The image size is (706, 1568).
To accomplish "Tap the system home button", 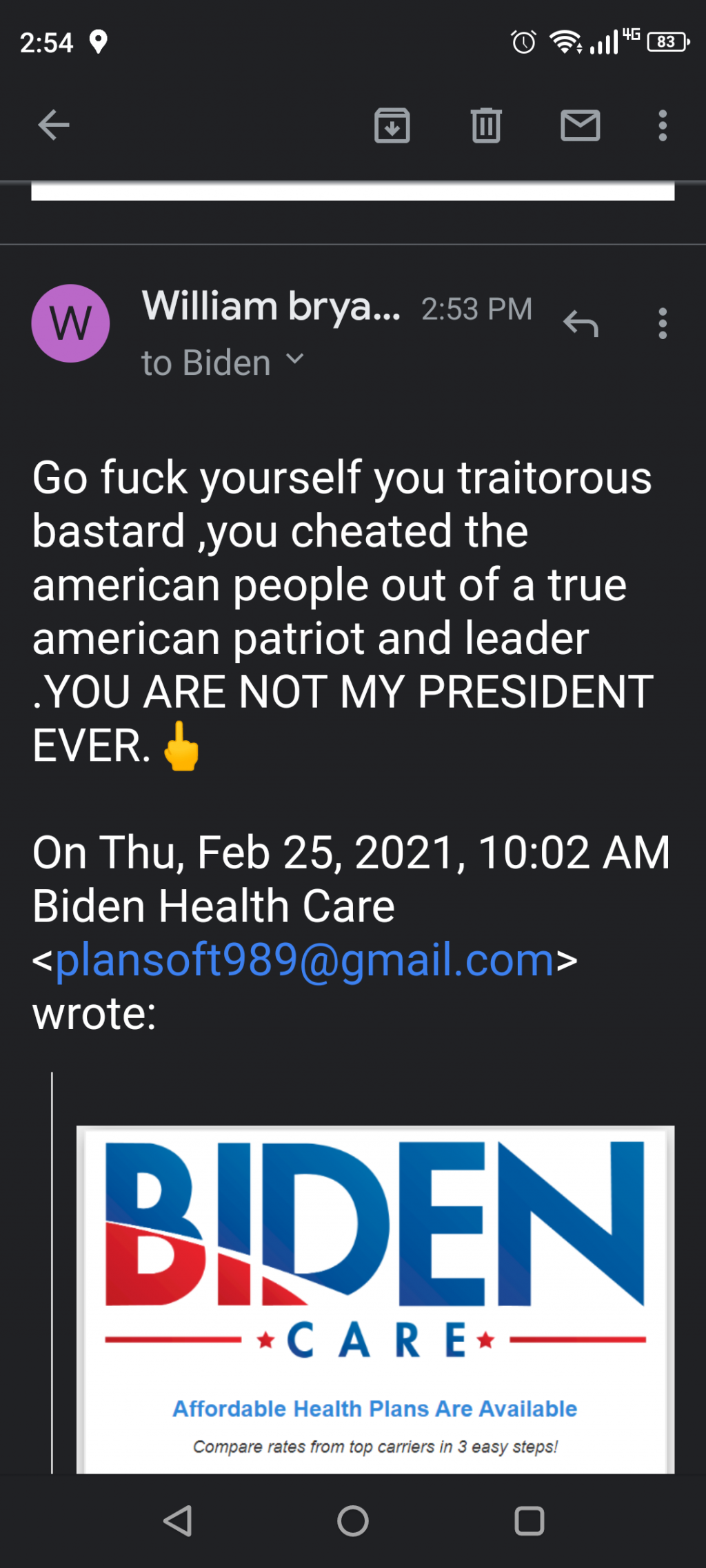I will point(353,1520).
